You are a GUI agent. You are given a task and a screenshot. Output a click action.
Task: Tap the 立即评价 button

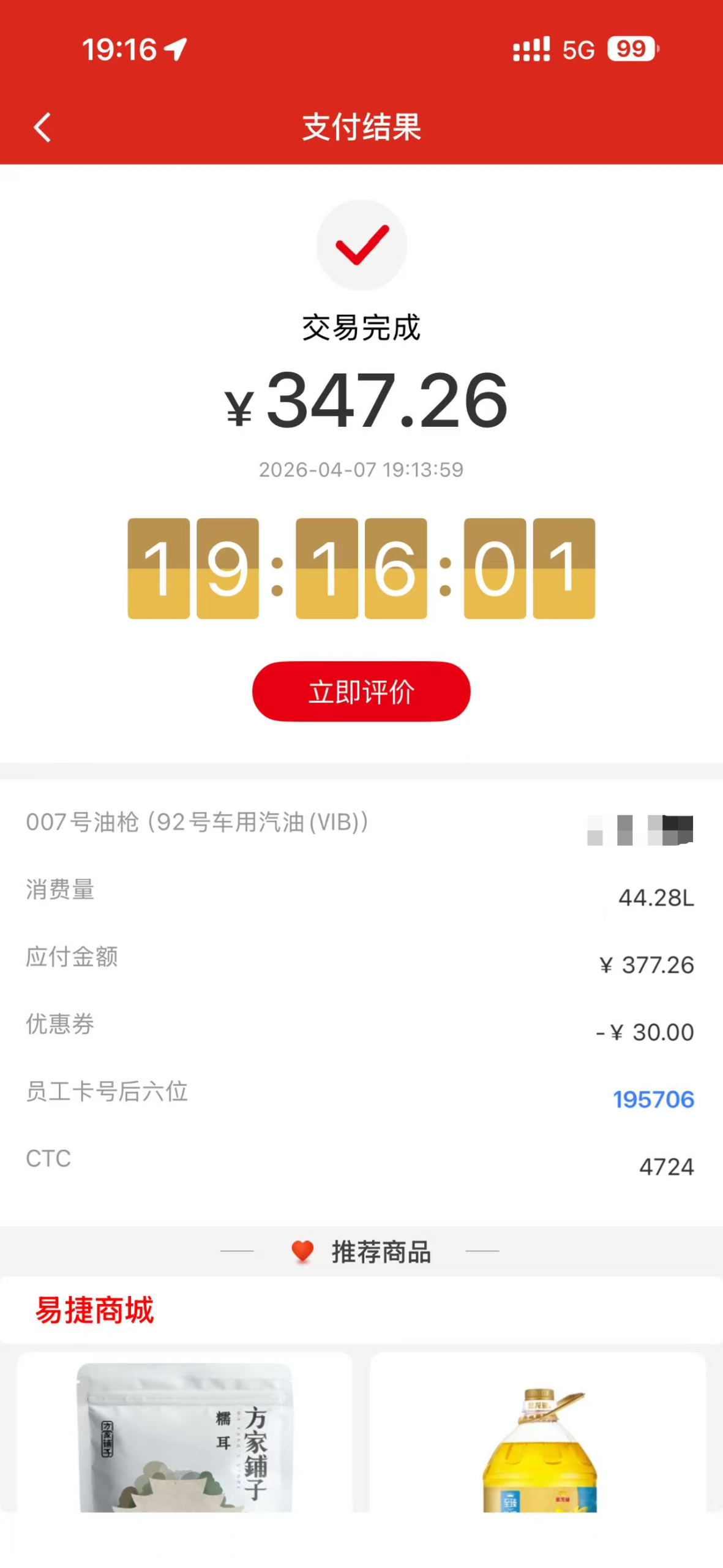click(361, 692)
